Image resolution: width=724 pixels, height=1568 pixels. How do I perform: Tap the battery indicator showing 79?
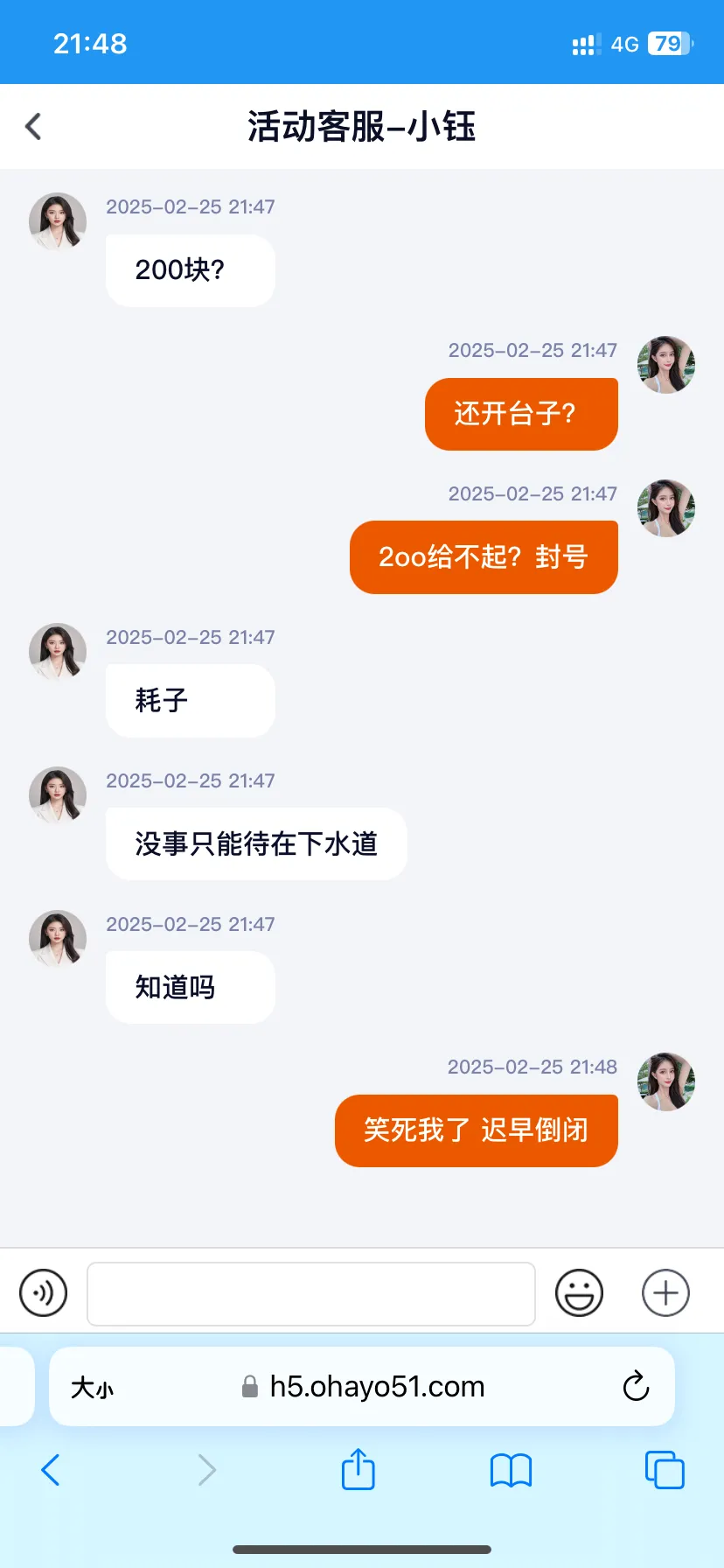pos(666,43)
